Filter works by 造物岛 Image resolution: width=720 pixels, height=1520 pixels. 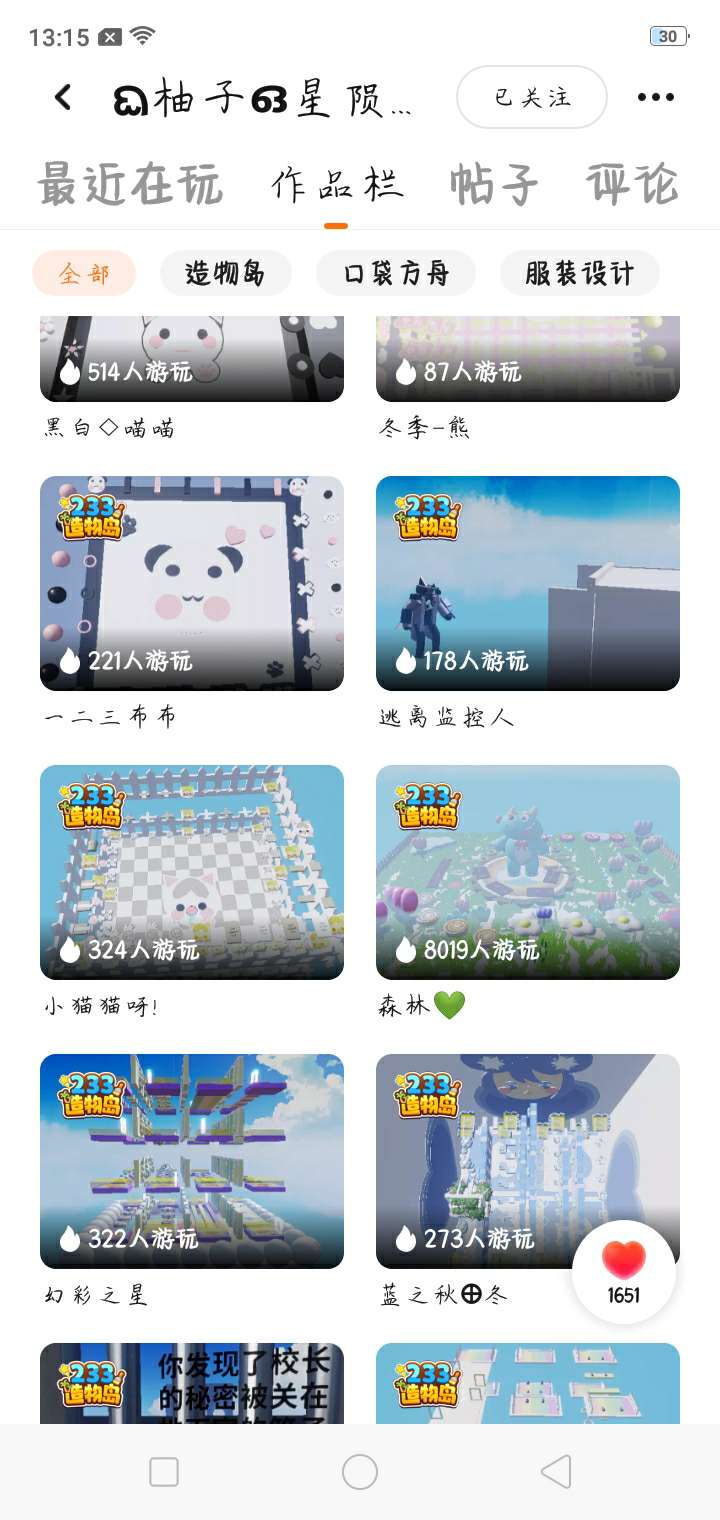tap(225, 273)
